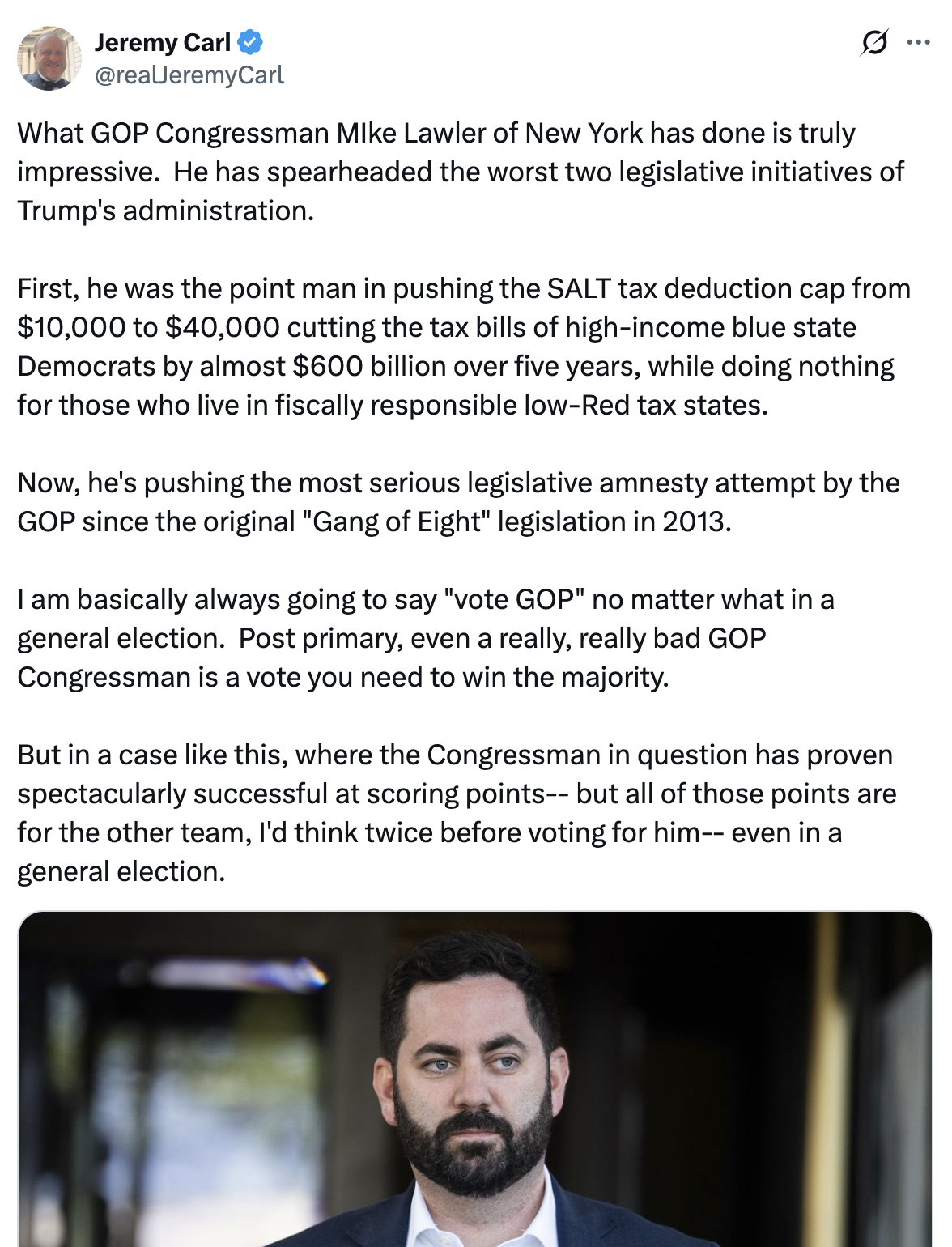Viewport: 952px width, 1247px height.
Task: Open the Grok icon on the post
Action: (873, 42)
